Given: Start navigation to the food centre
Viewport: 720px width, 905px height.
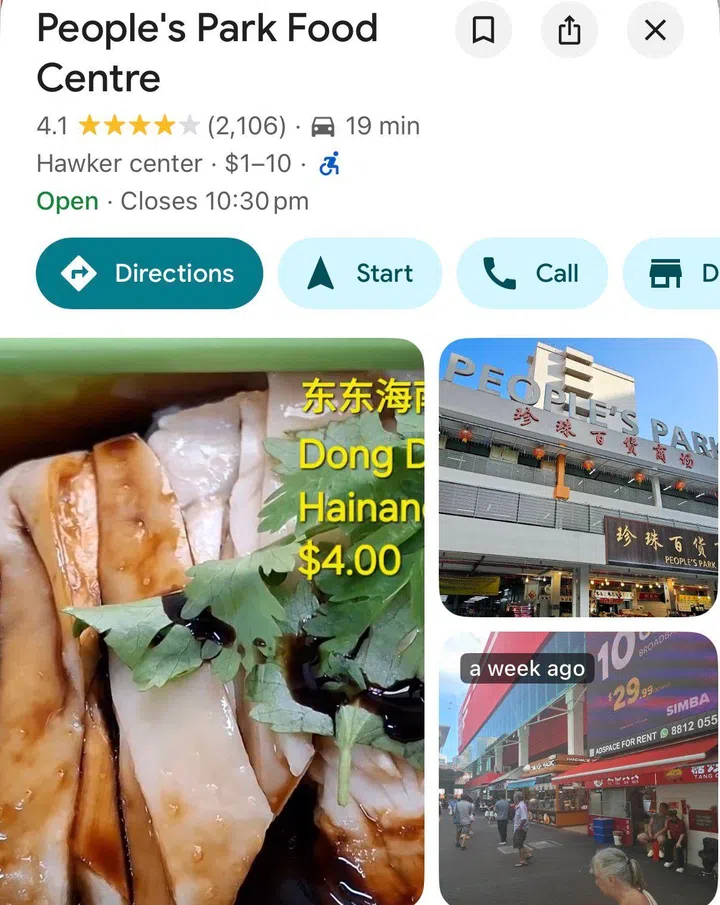Looking at the screenshot, I should pos(360,273).
